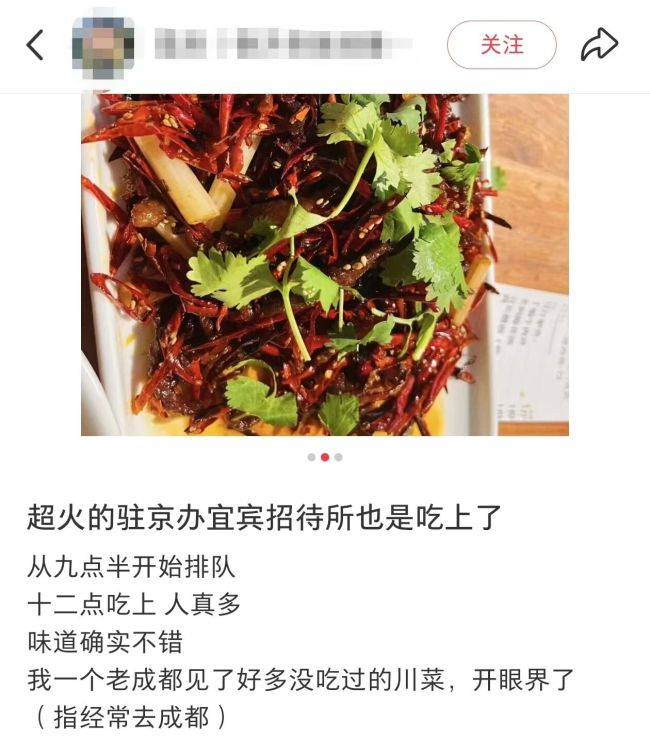Share this post via the arrow icon
This screenshot has width=650, height=738.
(599, 45)
